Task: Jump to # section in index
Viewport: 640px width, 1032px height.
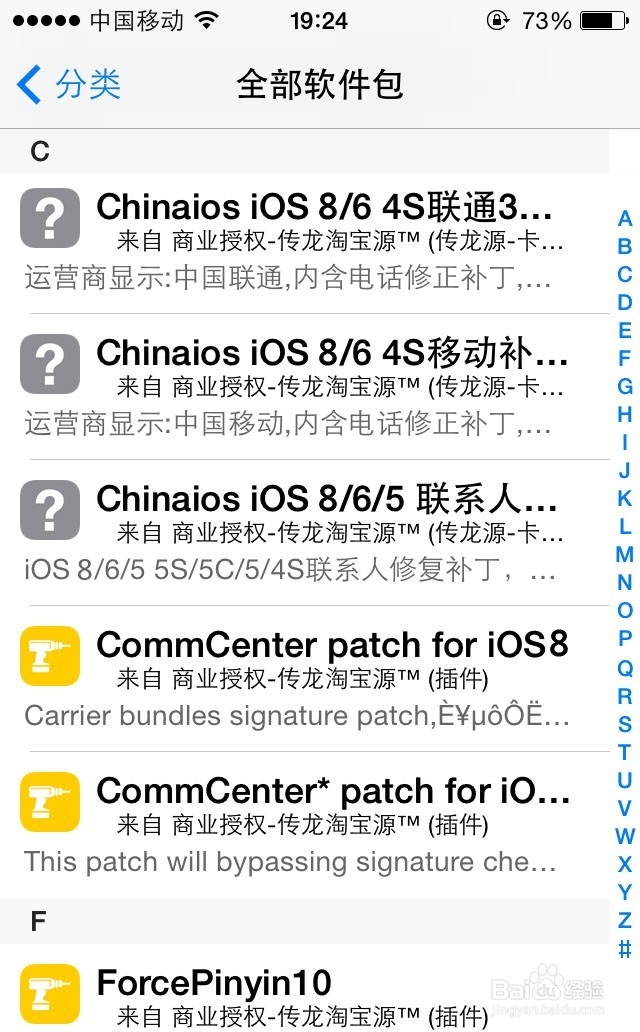Action: [625, 948]
